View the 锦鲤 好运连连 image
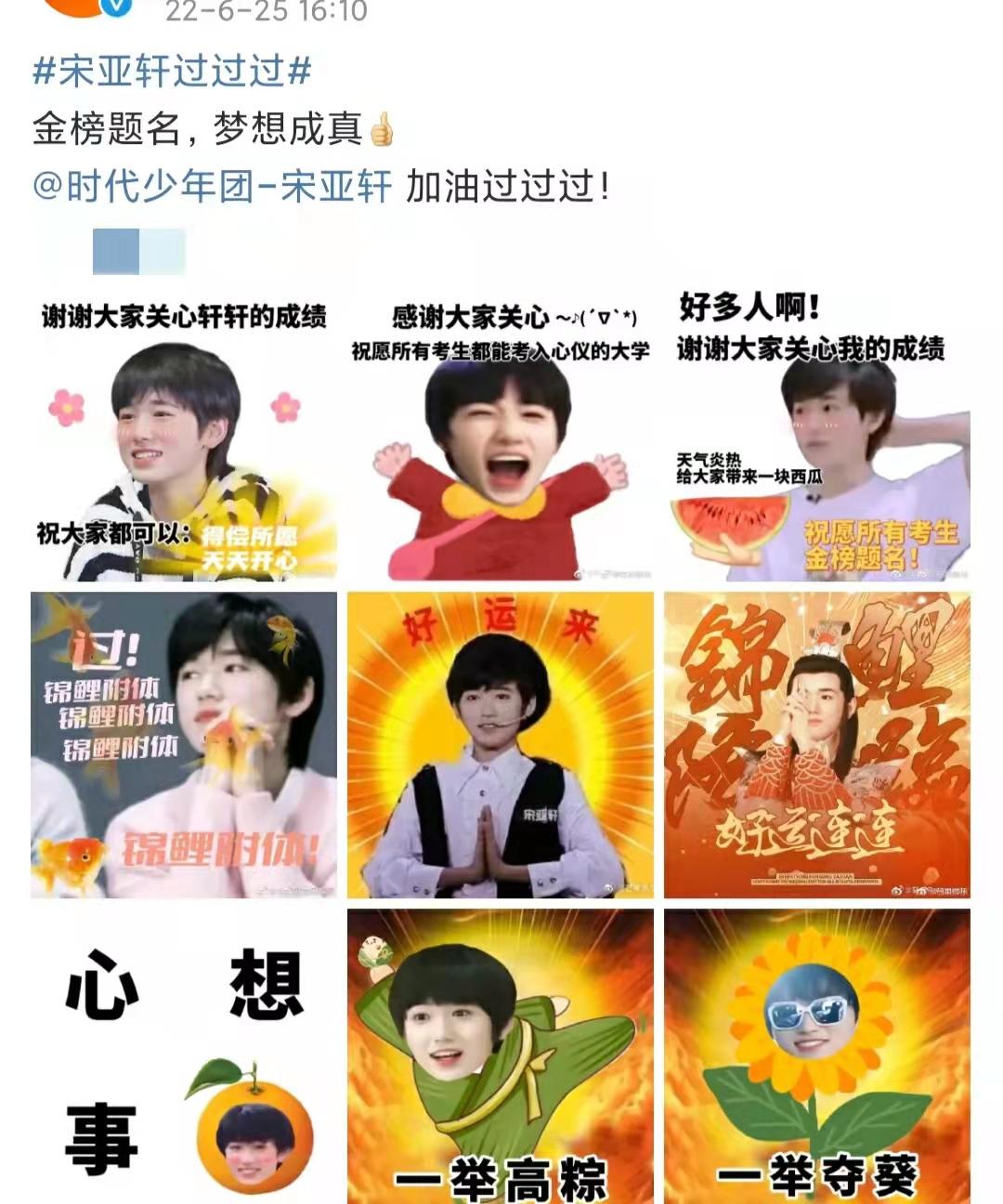The width and height of the screenshot is (1003, 1204). pos(817,745)
